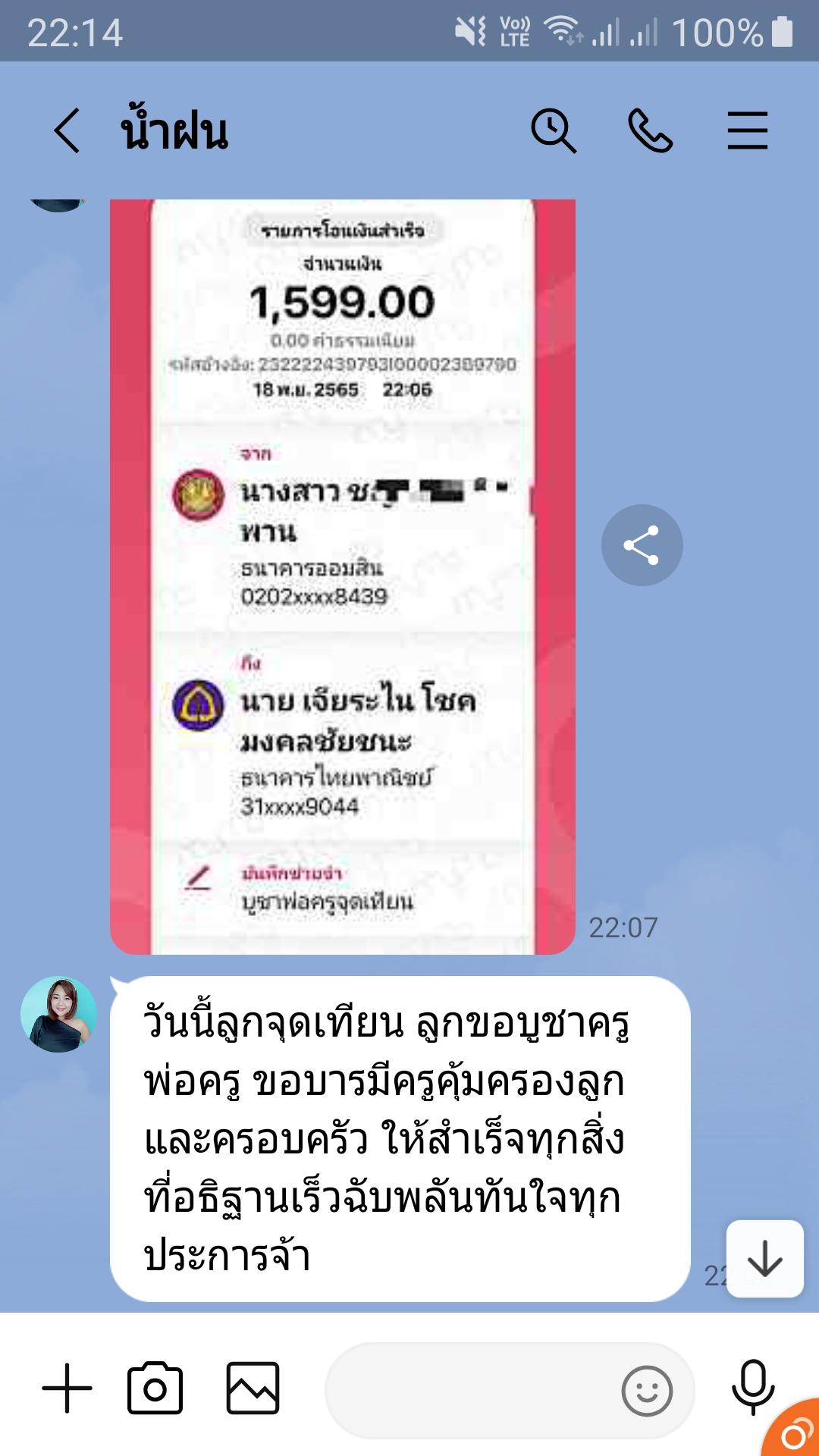Image resolution: width=819 pixels, height=1456 pixels.
Task: Record a voice message
Action: (752, 1387)
